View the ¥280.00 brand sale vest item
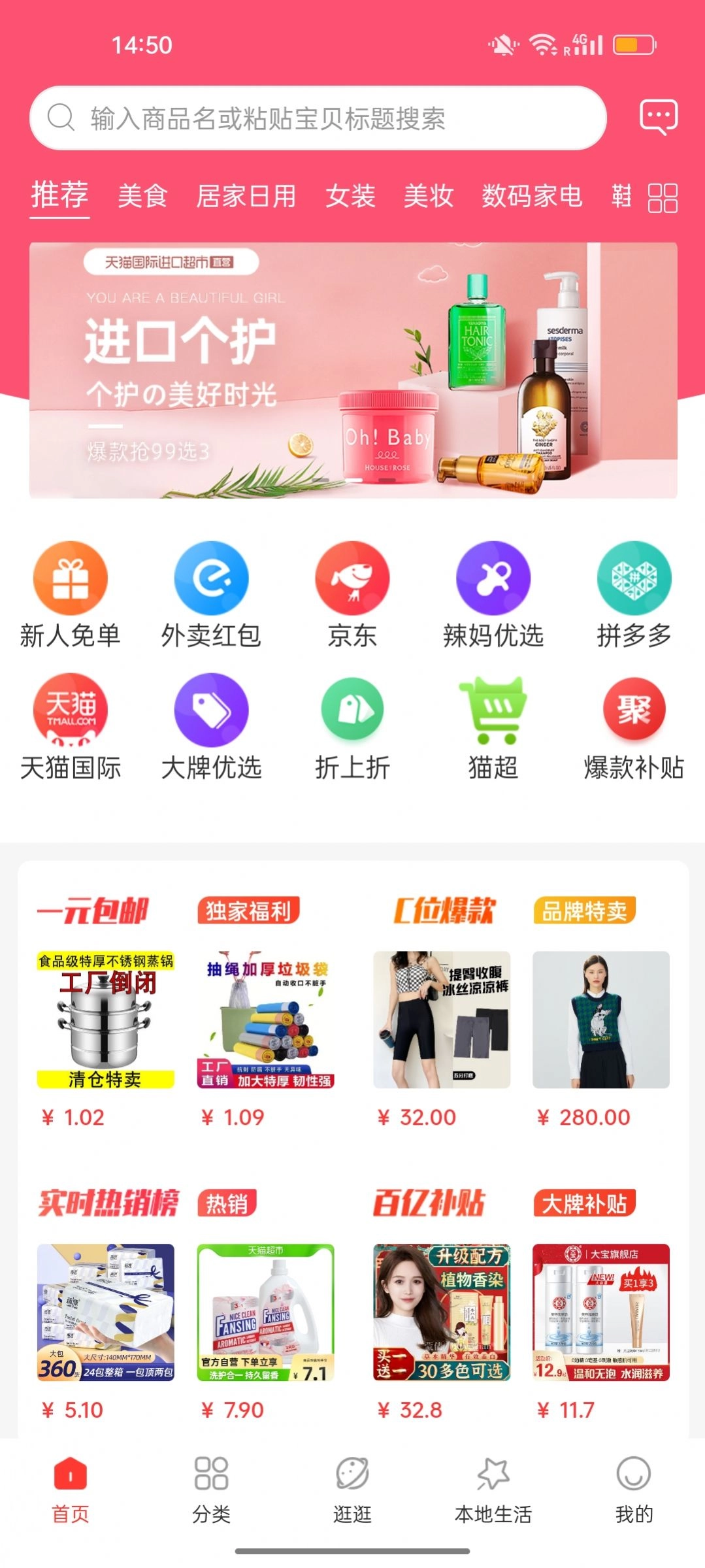This screenshot has height=1568, width=705. 601,1020
